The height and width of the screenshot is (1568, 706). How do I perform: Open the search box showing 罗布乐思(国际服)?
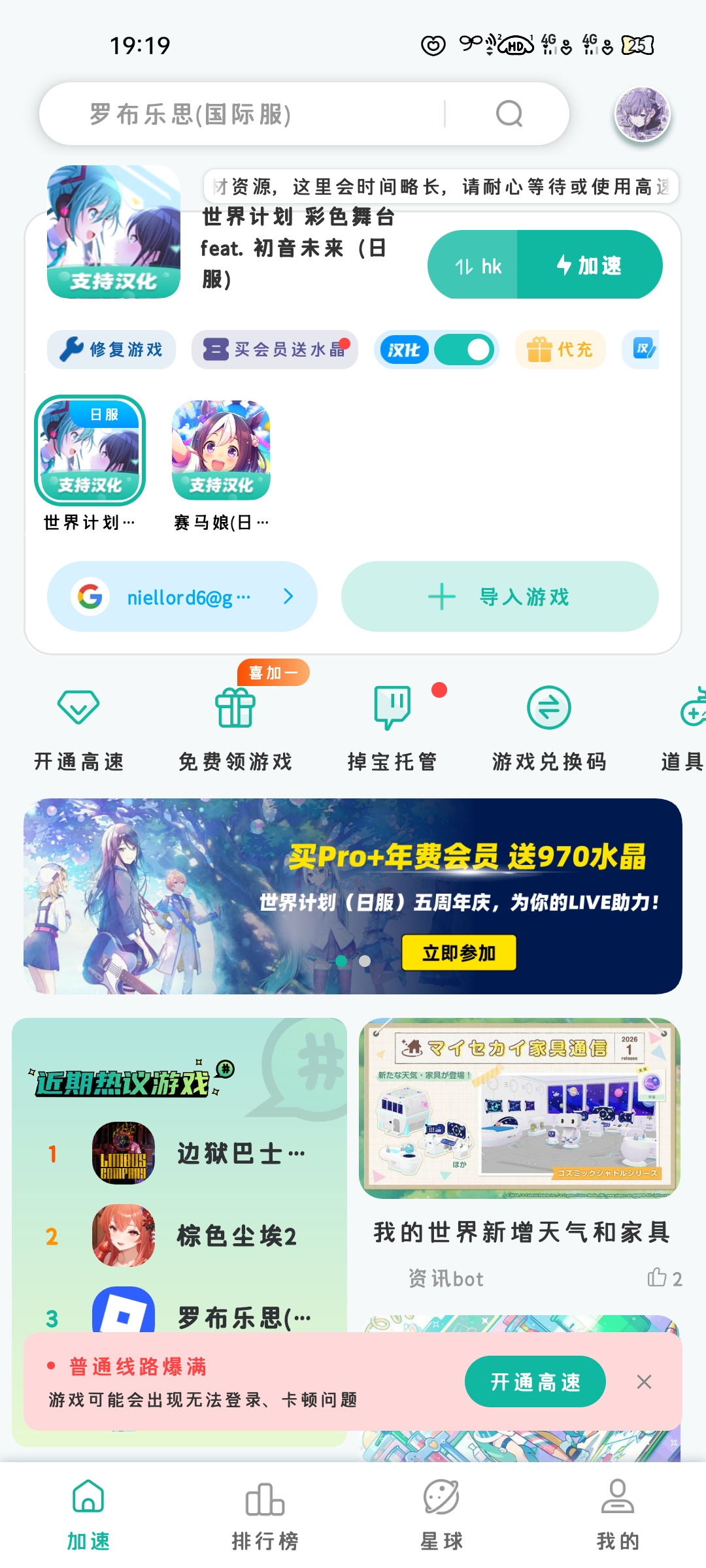(x=261, y=114)
